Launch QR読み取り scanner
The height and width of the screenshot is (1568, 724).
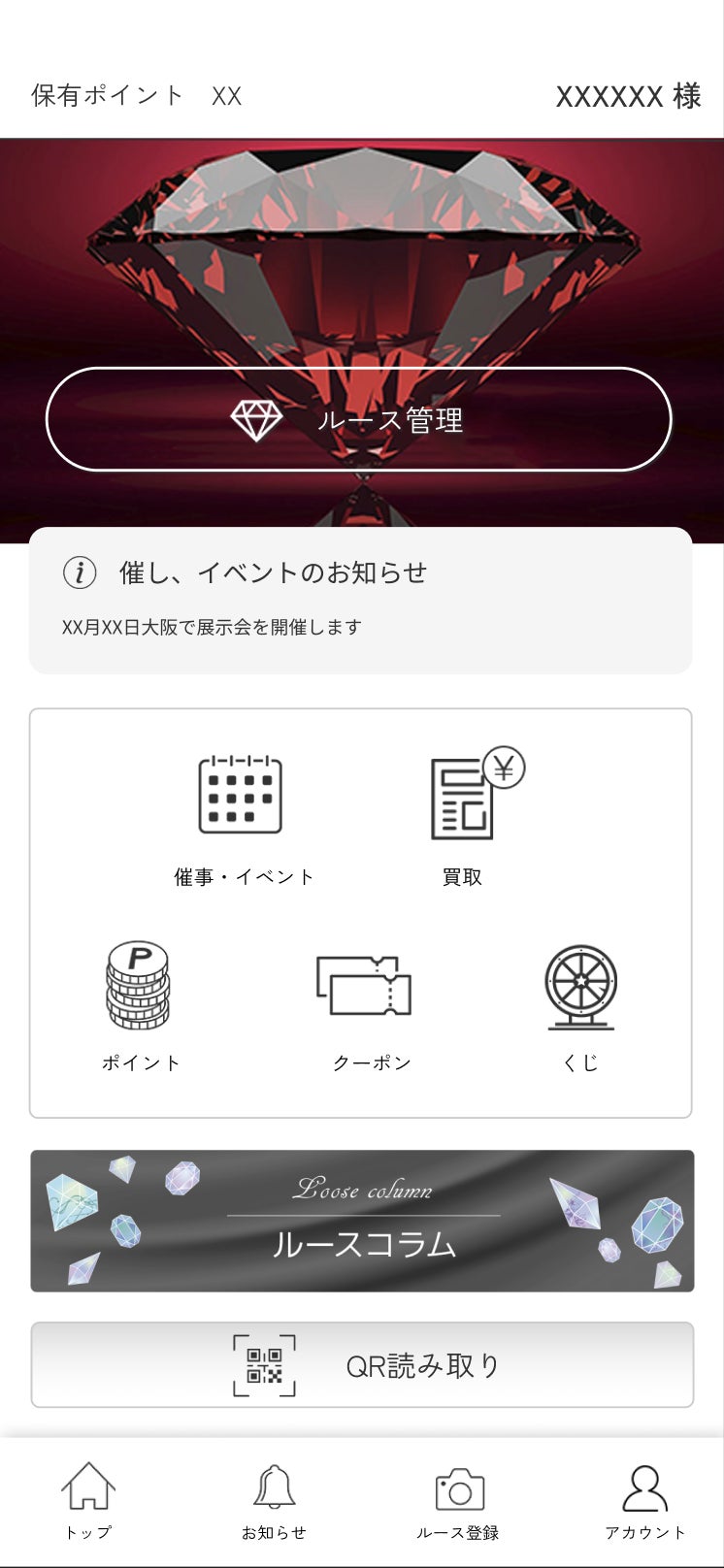point(362,1364)
